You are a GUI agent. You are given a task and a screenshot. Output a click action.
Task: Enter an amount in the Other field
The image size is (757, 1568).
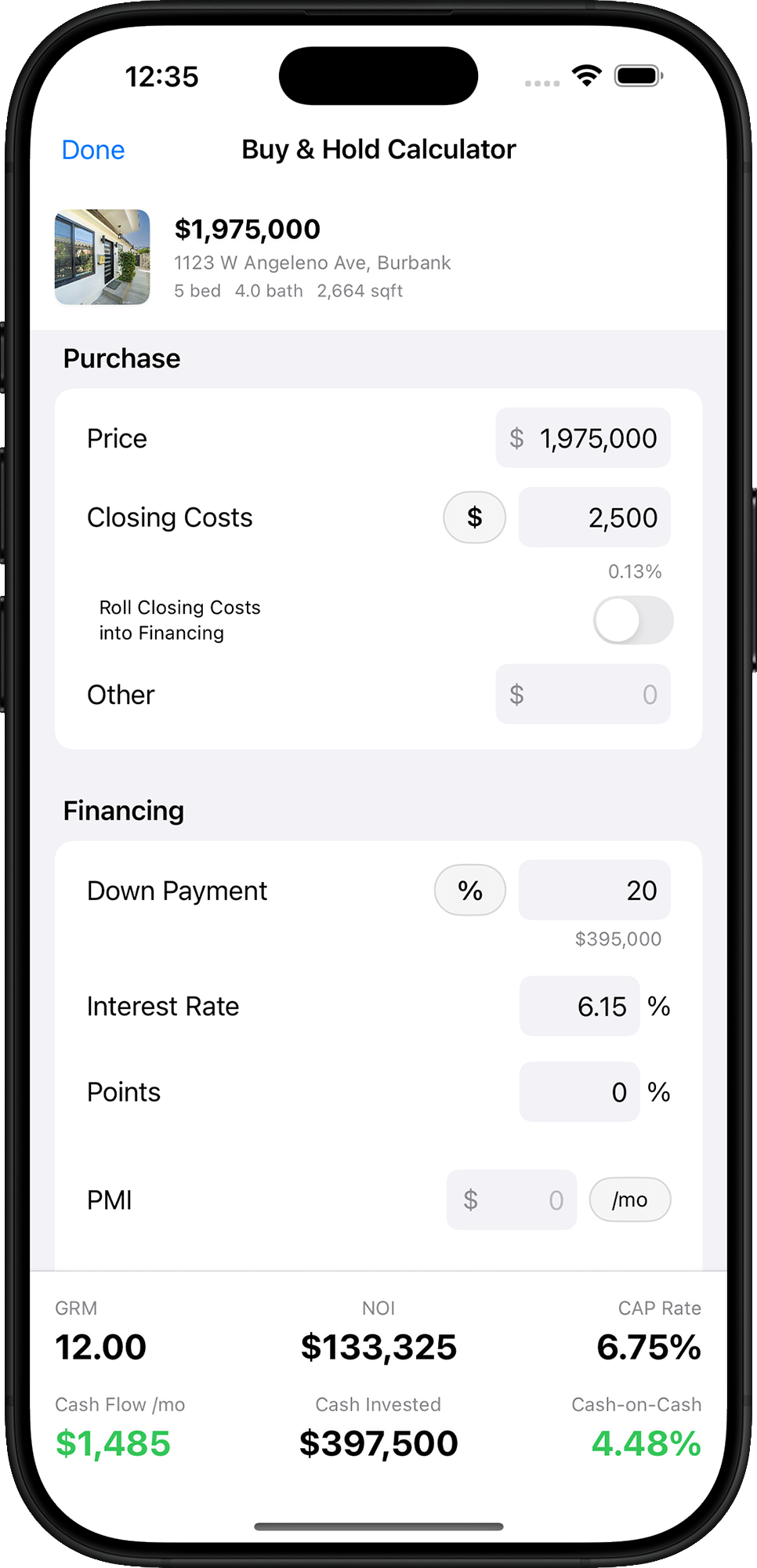[583, 695]
